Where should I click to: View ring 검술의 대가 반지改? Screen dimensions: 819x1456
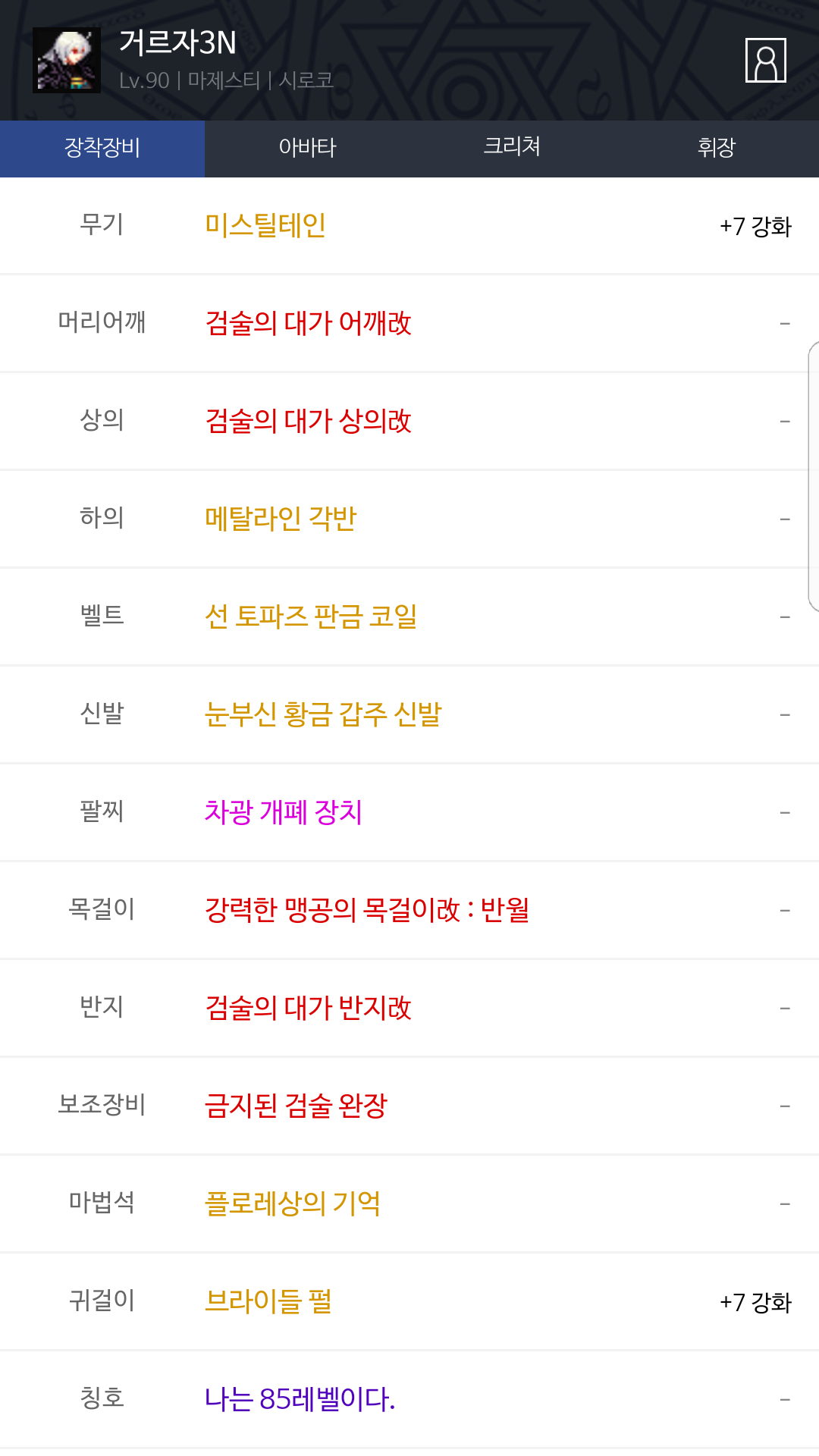[x=308, y=1009]
